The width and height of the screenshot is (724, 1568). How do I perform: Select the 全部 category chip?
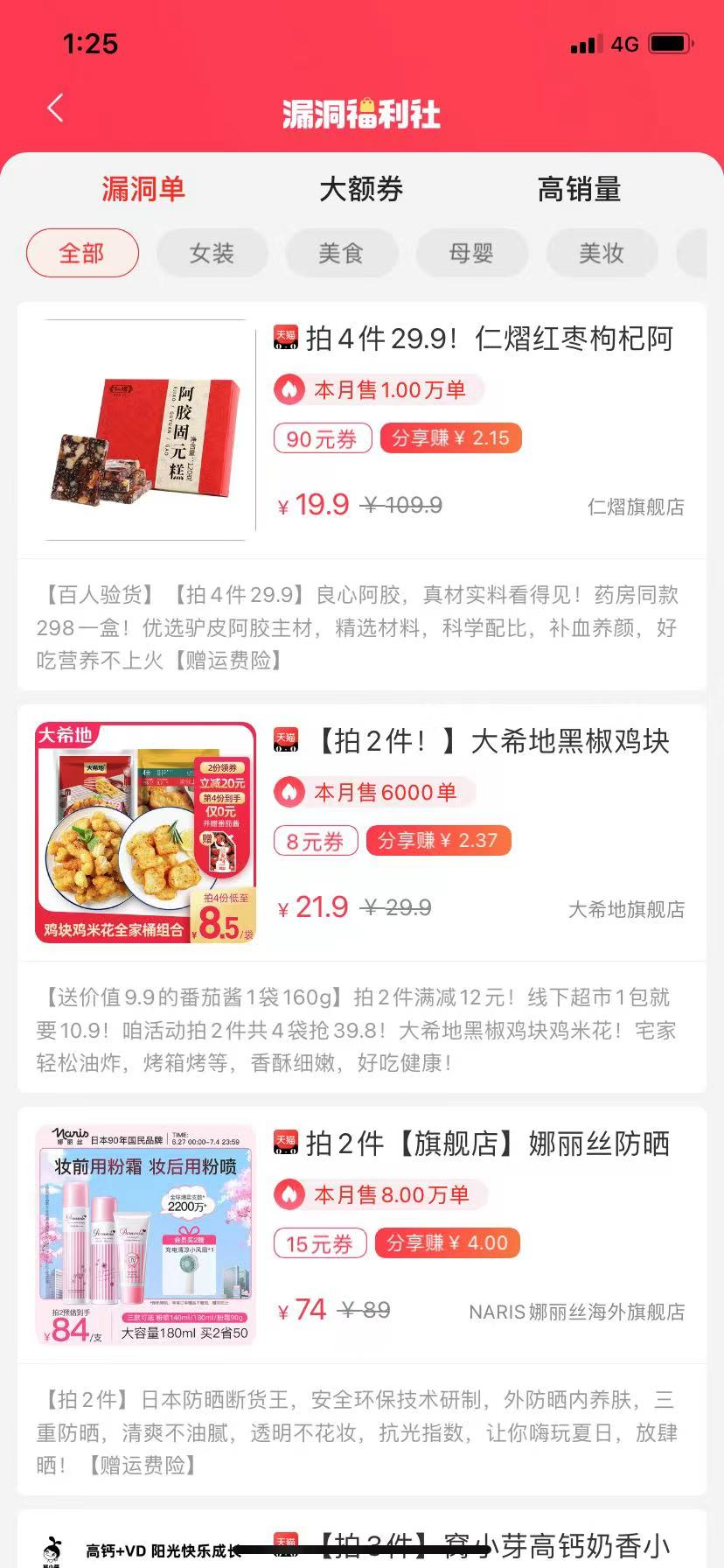pos(82,254)
